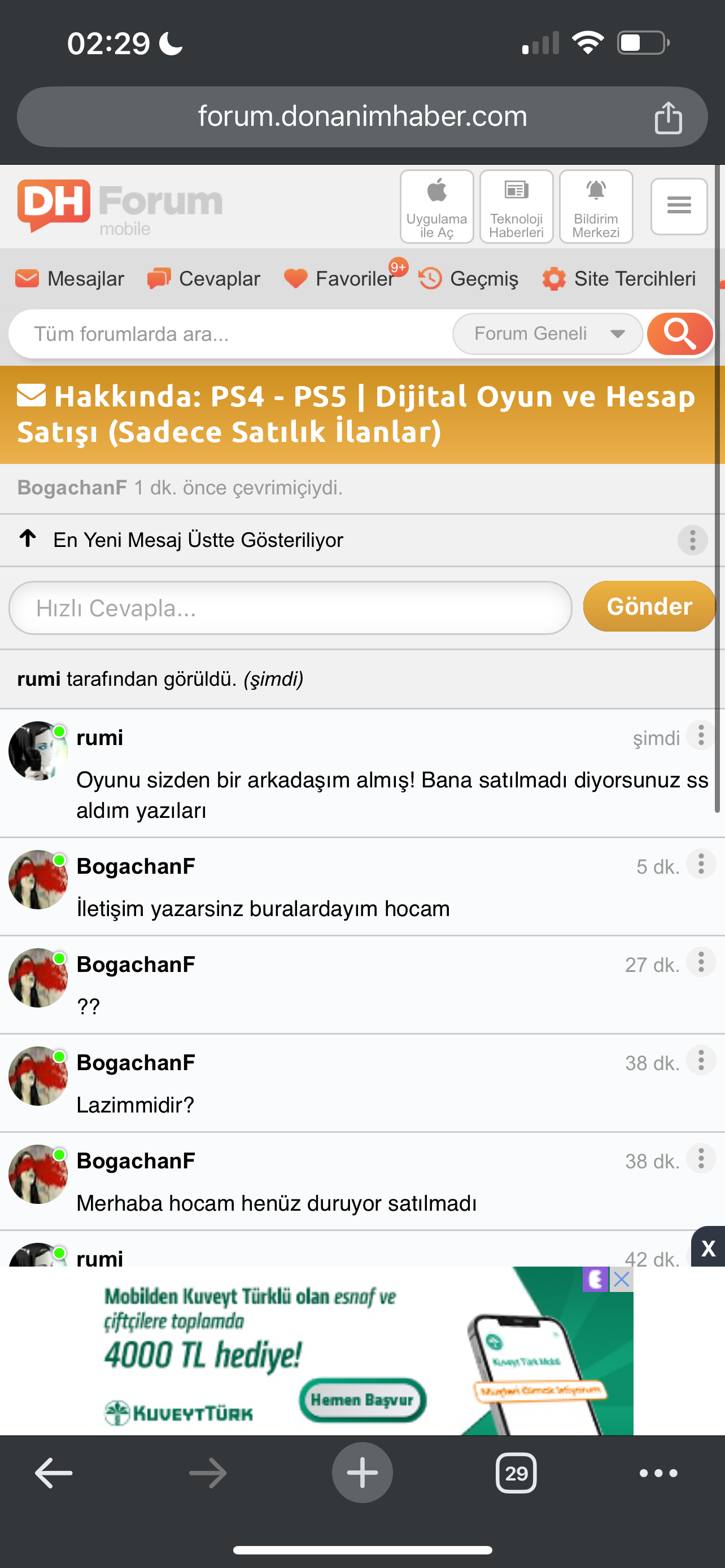This screenshot has width=725, height=1568.
Task: Open BogachanF's profile from the 5 dk. message
Action: 136,866
